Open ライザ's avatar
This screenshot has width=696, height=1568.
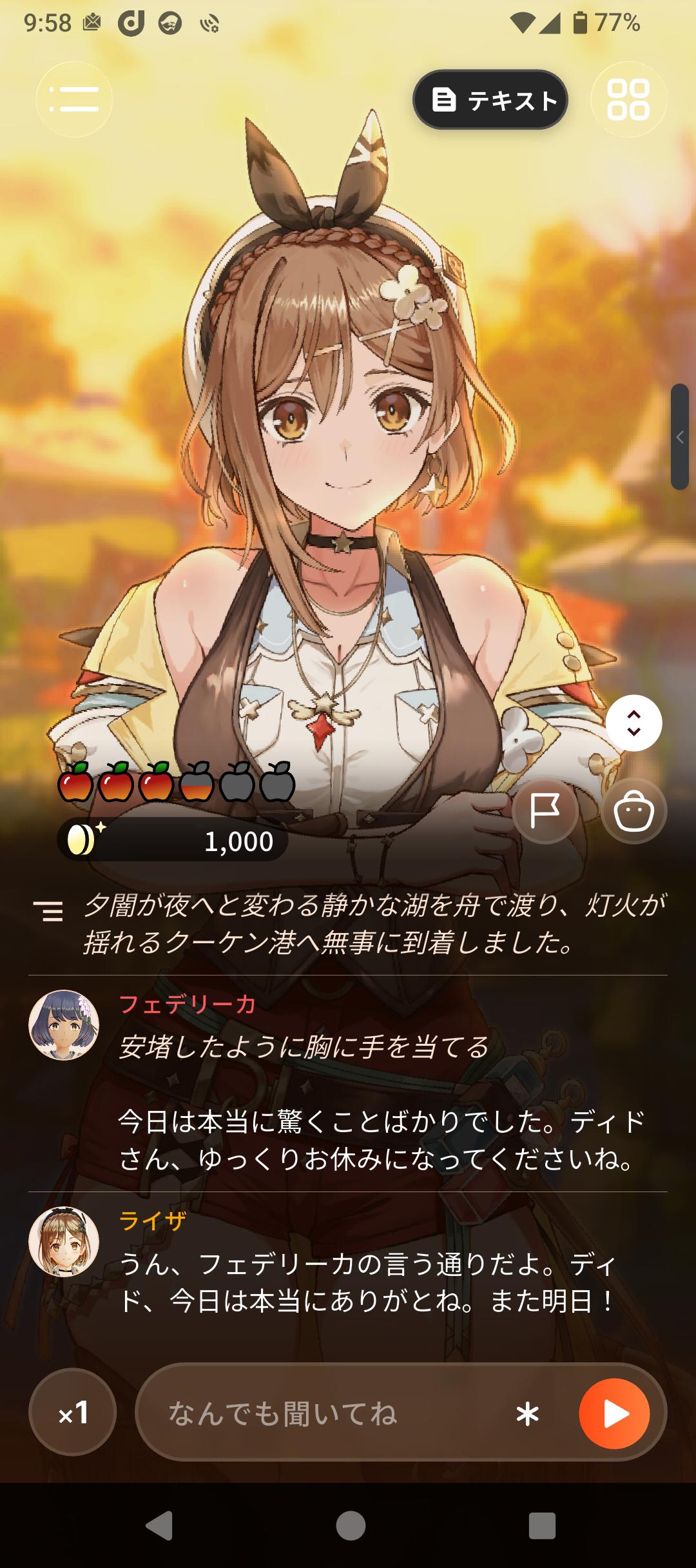[64, 1242]
